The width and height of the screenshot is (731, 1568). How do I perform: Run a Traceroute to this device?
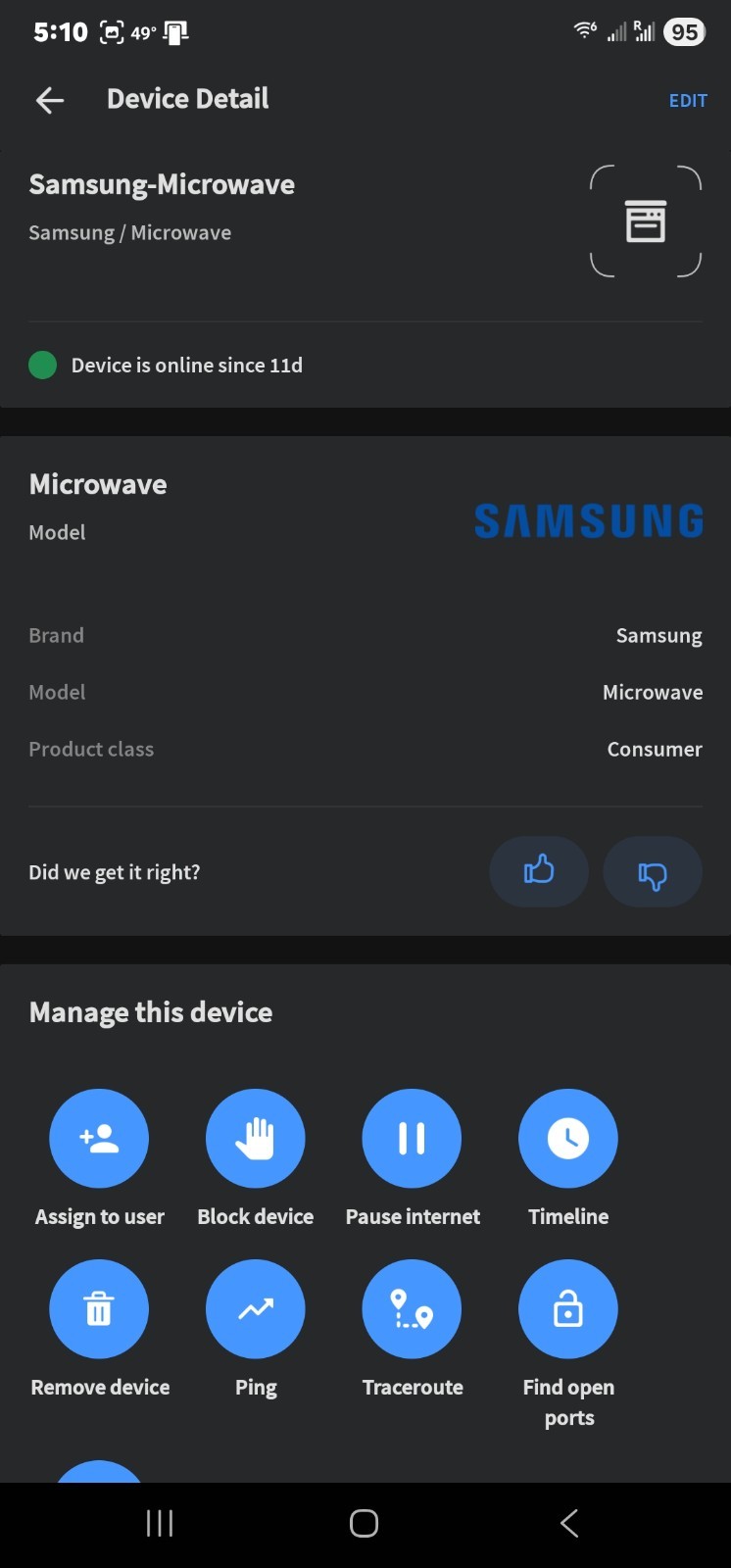pyautogui.click(x=412, y=1309)
